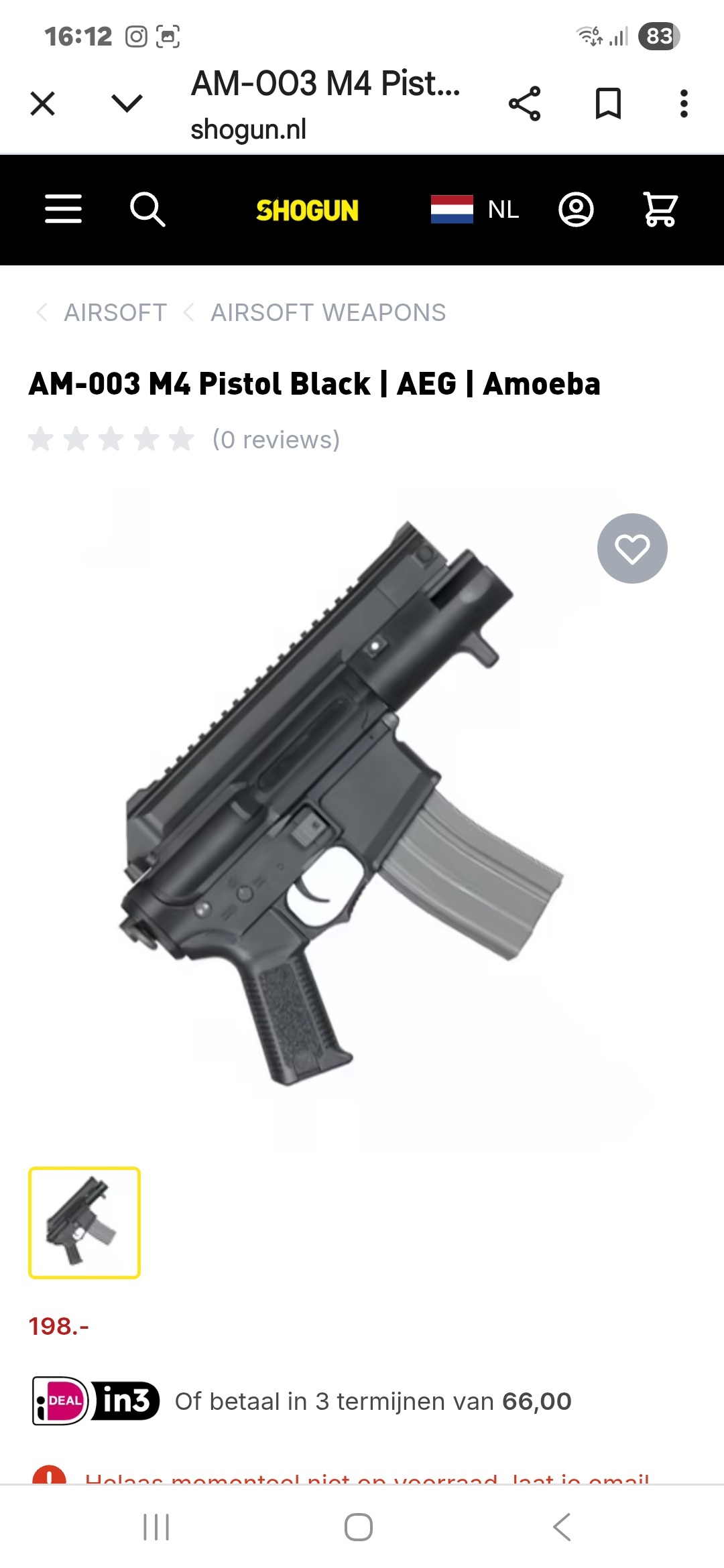The width and height of the screenshot is (724, 1568).
Task: Open the shop search
Action: click(x=147, y=210)
